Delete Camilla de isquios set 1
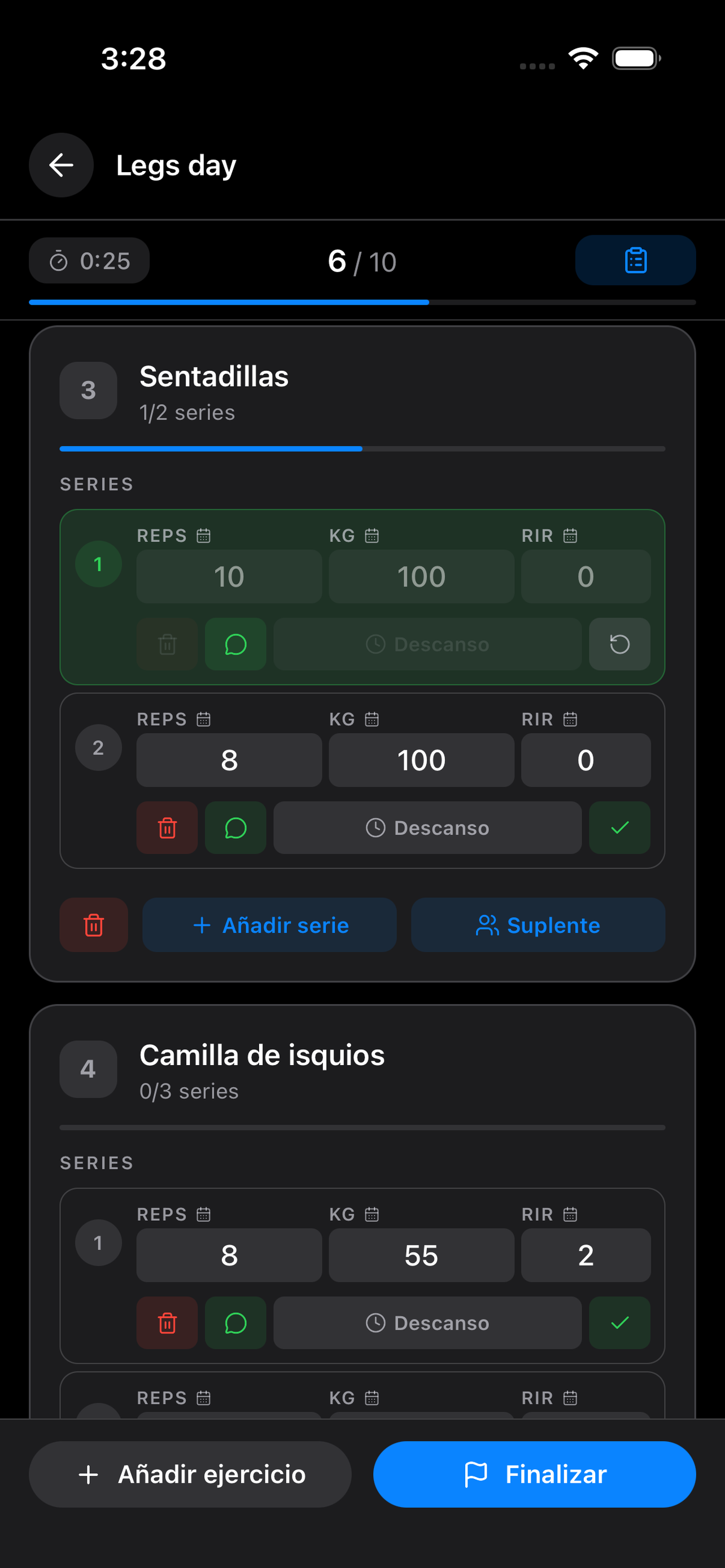The height and width of the screenshot is (1568, 725). [x=167, y=1322]
